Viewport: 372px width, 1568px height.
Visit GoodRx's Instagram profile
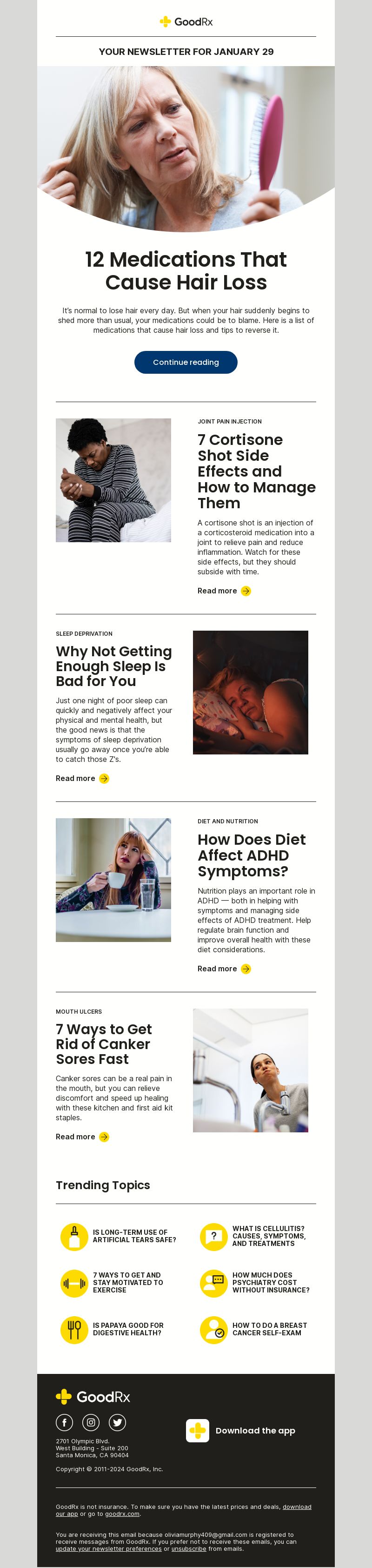pos(91,1422)
